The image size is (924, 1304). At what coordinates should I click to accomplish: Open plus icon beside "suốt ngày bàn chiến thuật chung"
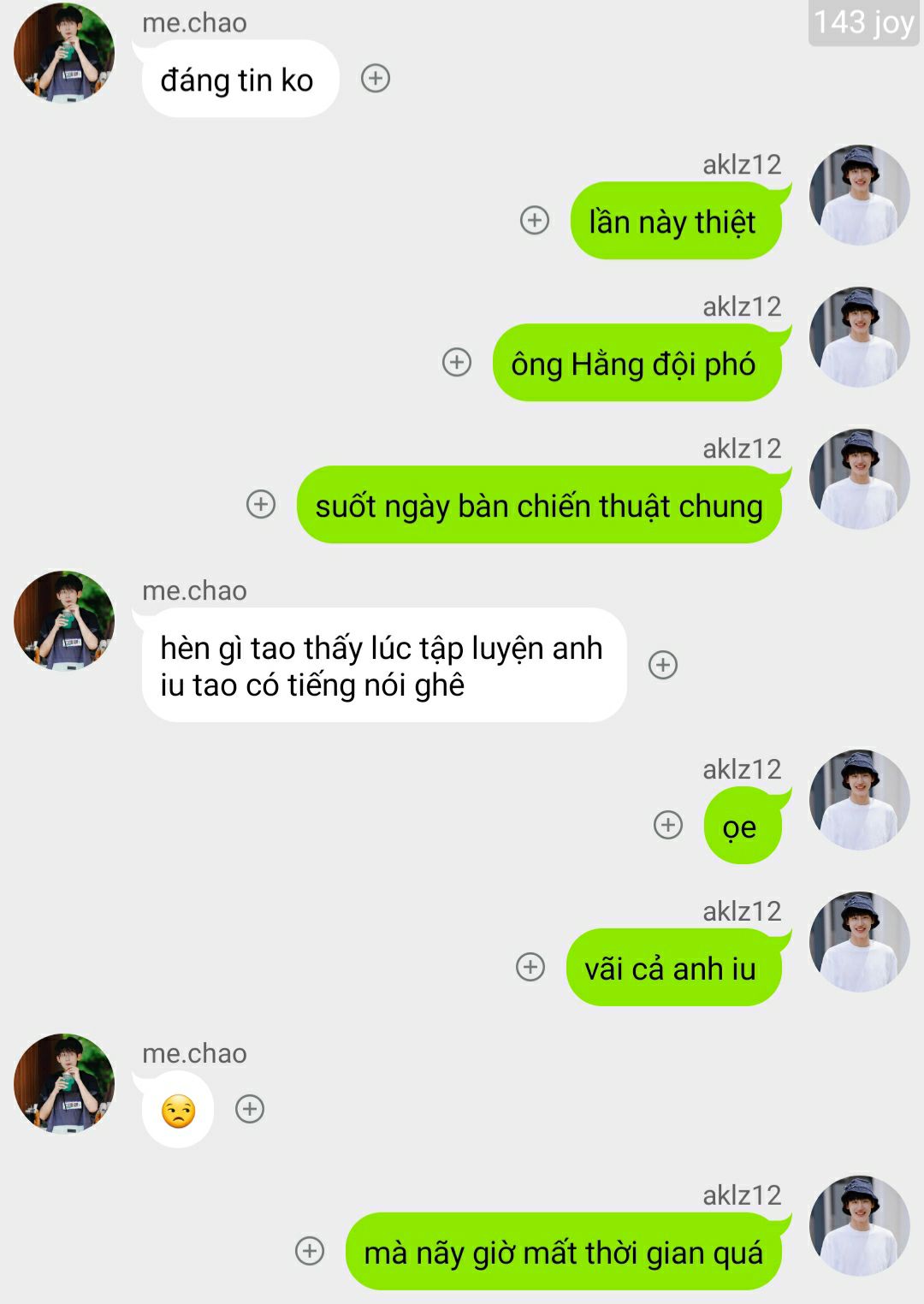pos(261,504)
